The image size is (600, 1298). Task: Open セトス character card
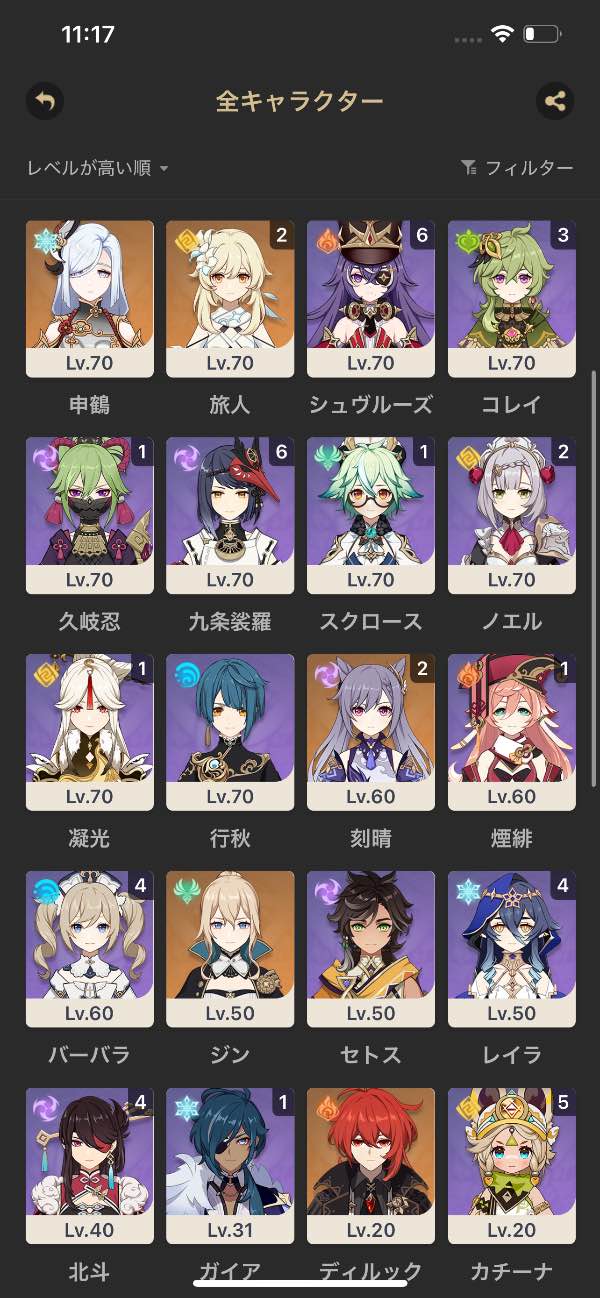tap(371, 950)
